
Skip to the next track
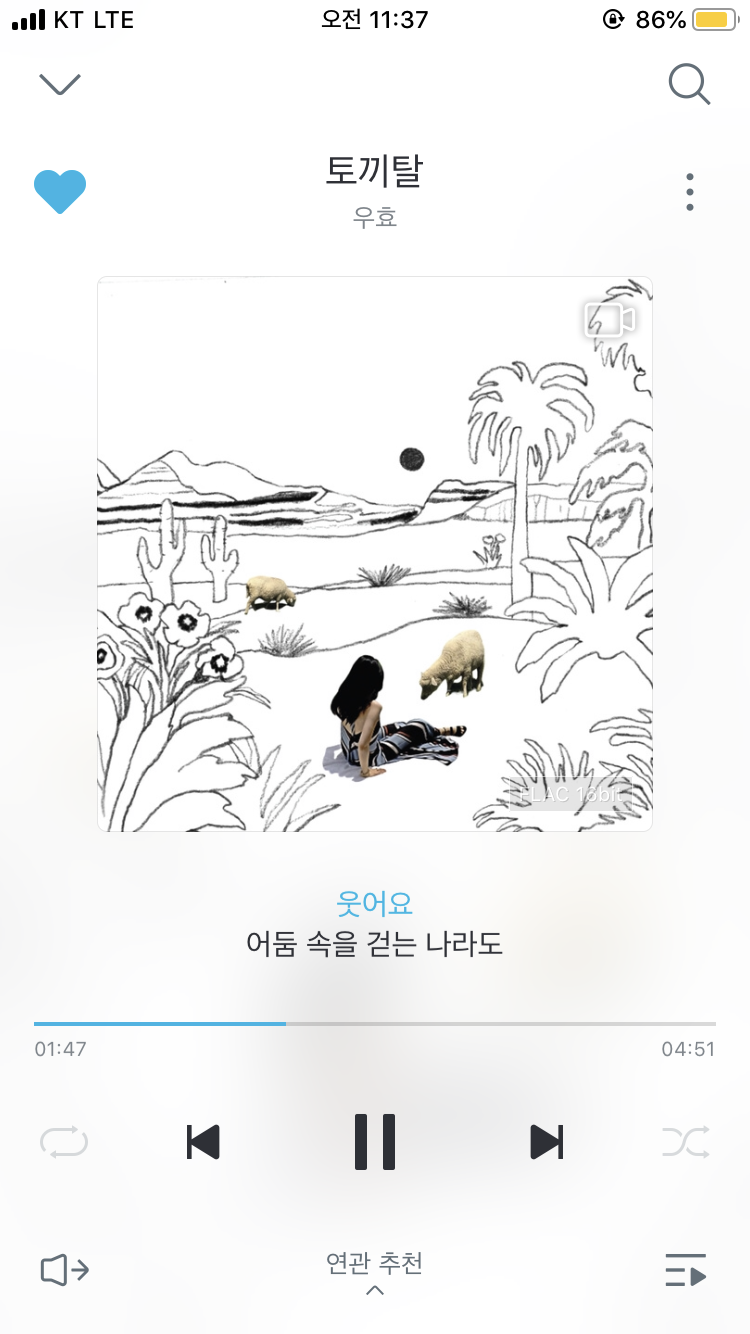click(x=546, y=1141)
